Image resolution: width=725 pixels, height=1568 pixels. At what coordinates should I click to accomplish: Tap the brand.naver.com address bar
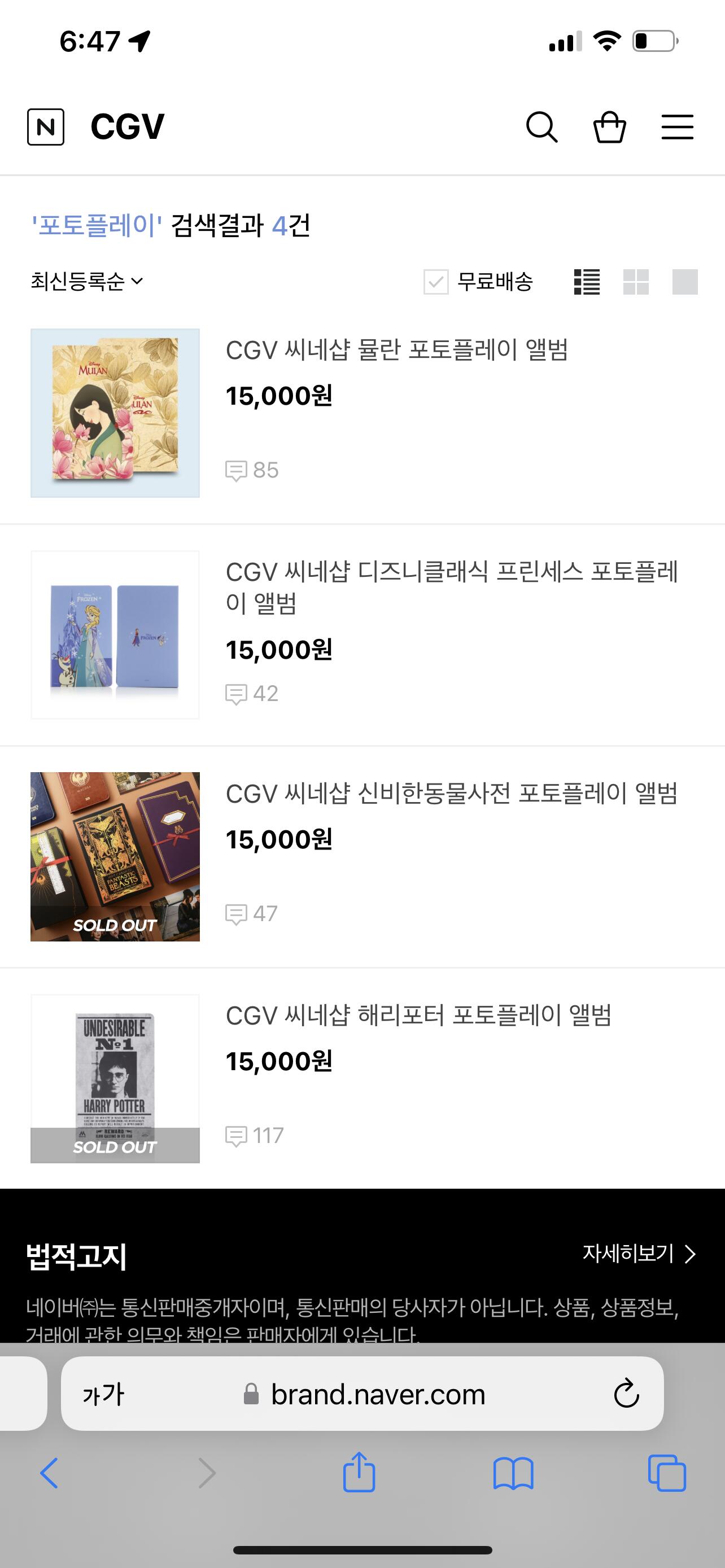coord(377,1394)
